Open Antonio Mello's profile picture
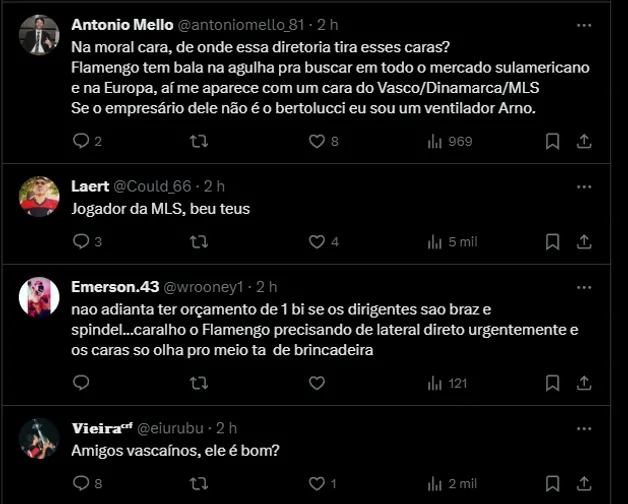Image resolution: width=628 pixels, height=504 pixels. (x=40, y=36)
